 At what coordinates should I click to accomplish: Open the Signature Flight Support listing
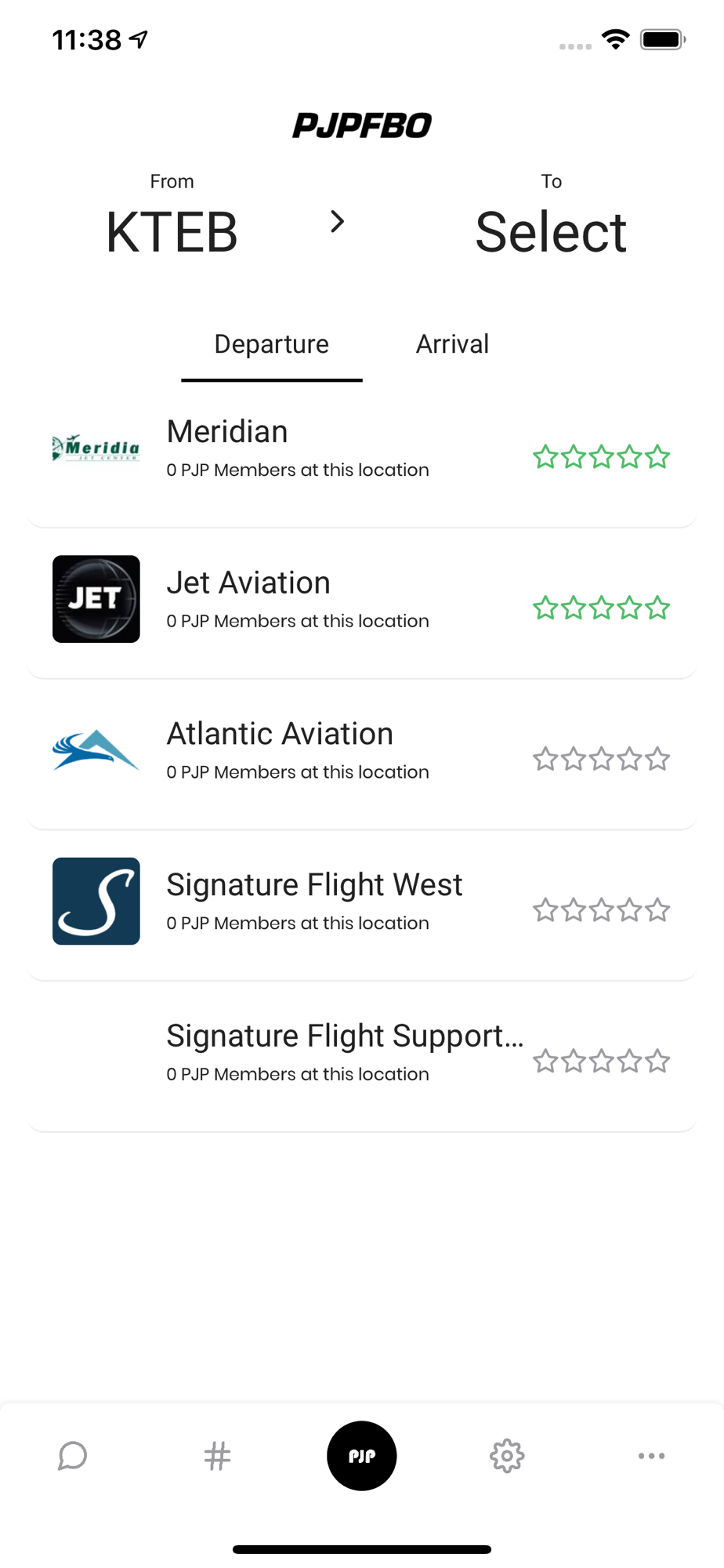click(x=362, y=1054)
